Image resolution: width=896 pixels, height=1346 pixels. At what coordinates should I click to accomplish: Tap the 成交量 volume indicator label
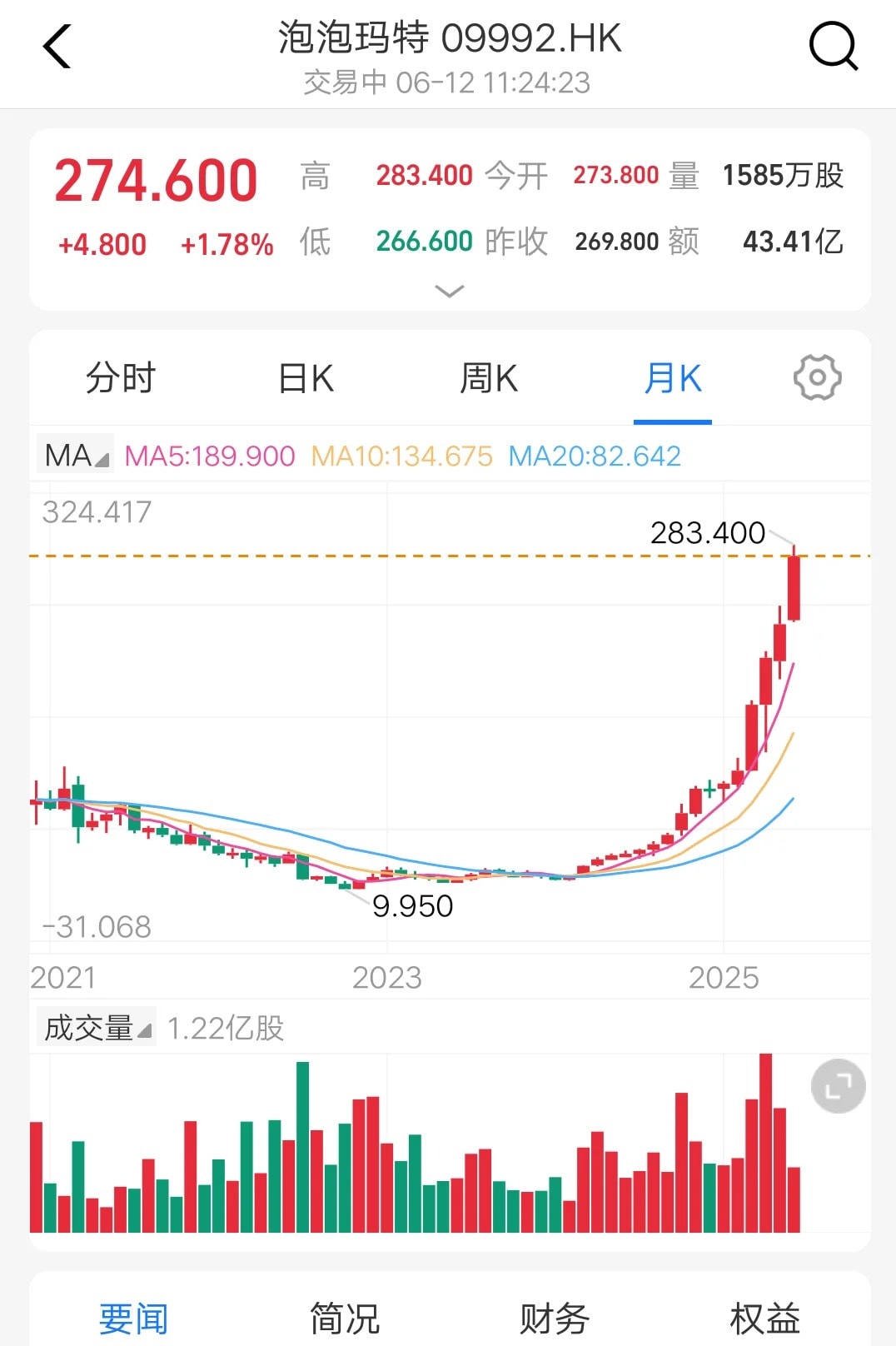pyautogui.click(x=86, y=1029)
